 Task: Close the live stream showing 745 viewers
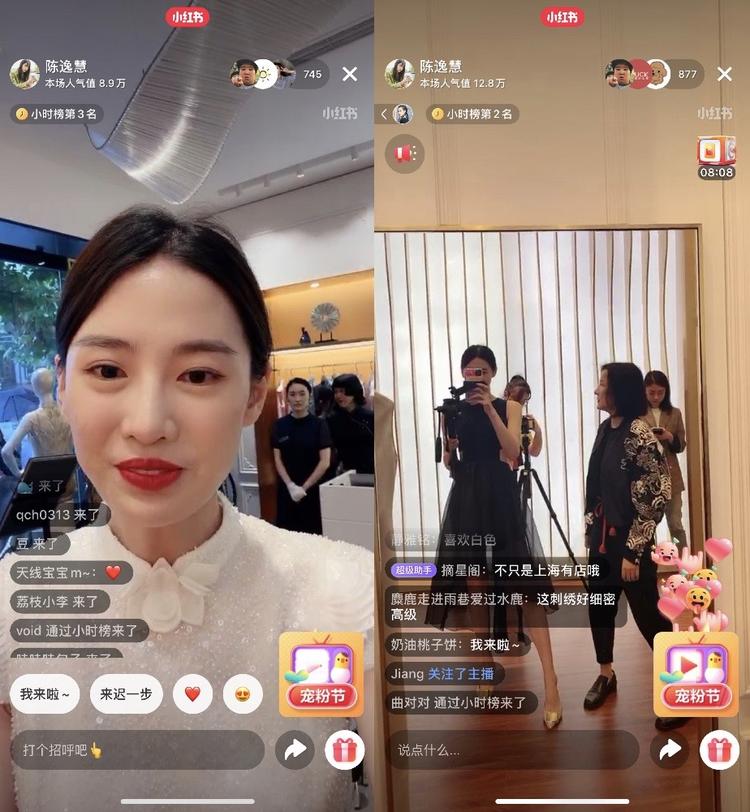coord(350,74)
